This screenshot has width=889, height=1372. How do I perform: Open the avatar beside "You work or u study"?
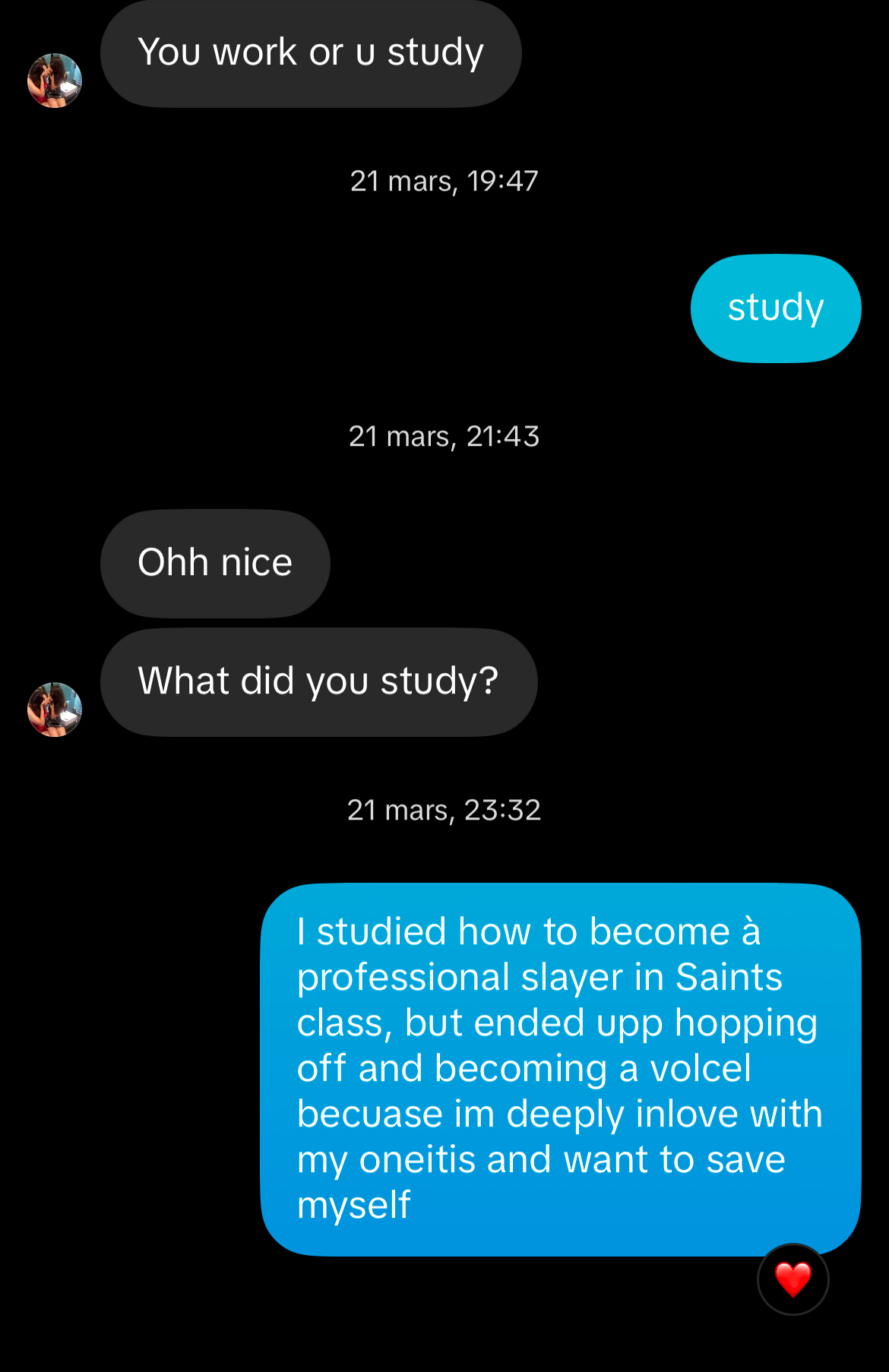pyautogui.click(x=55, y=81)
